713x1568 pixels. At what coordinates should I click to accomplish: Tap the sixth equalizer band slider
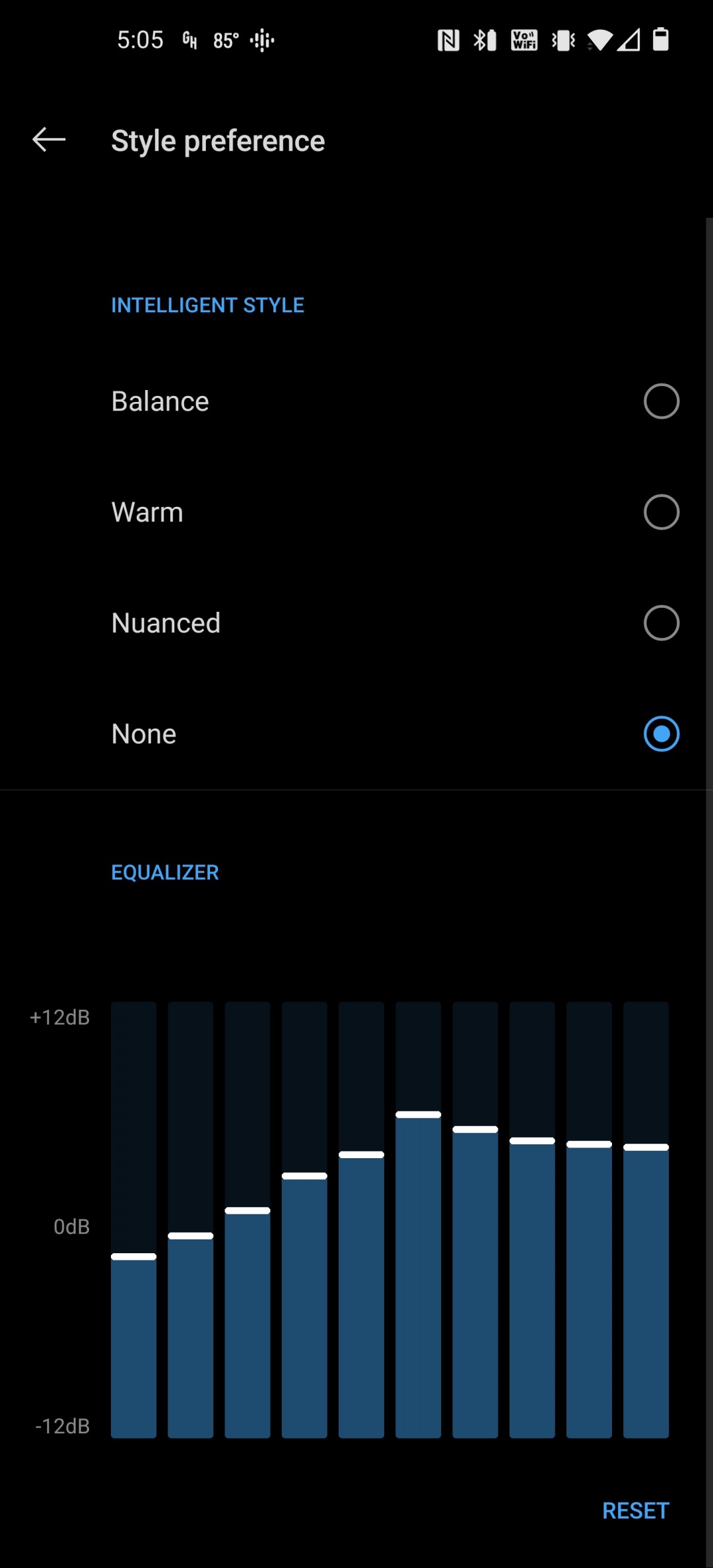418,1220
